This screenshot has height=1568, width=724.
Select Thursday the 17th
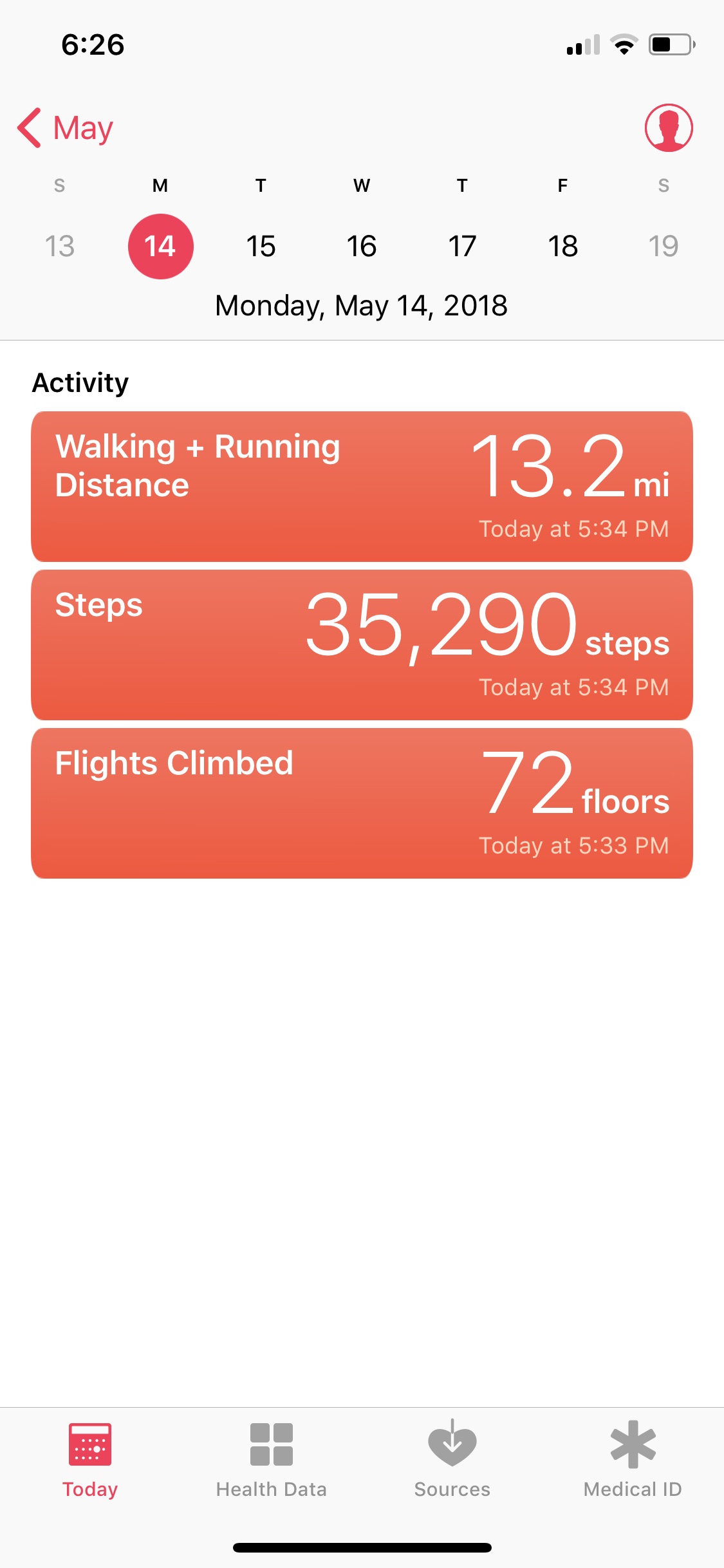(462, 247)
